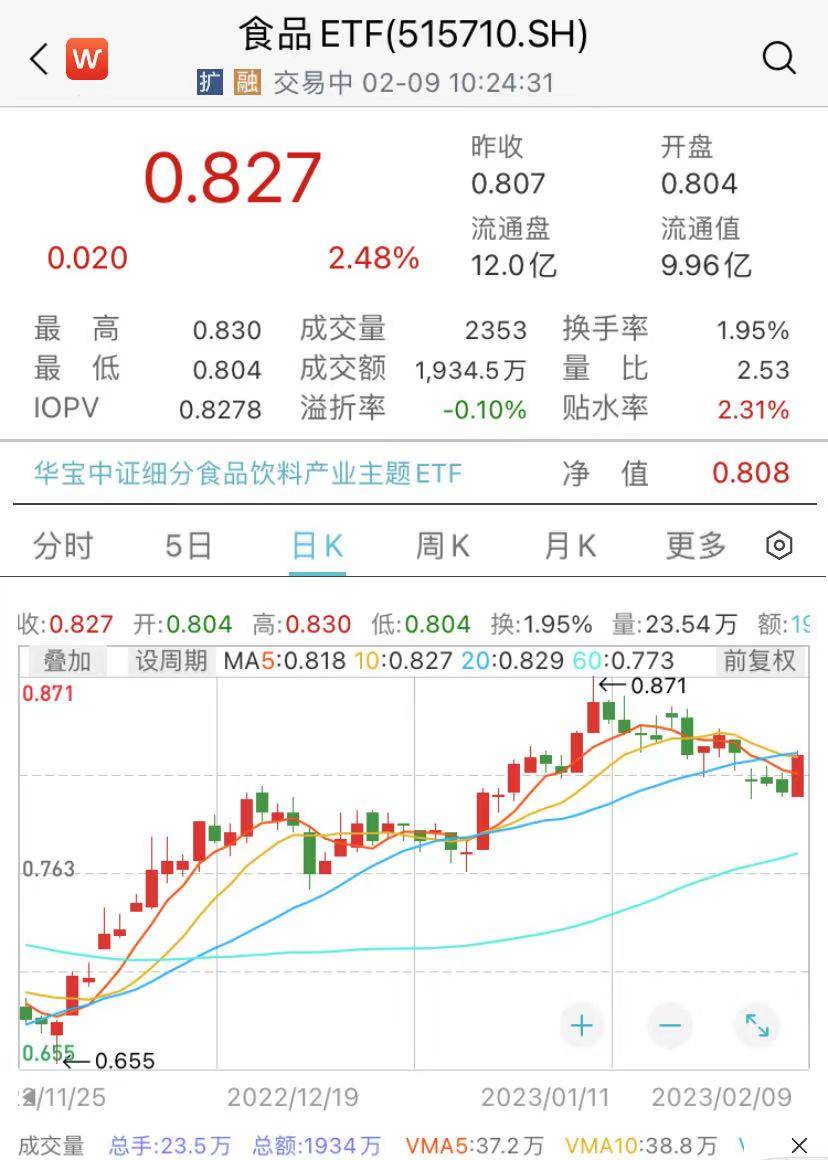Open chart settings via gear icon

point(779,546)
